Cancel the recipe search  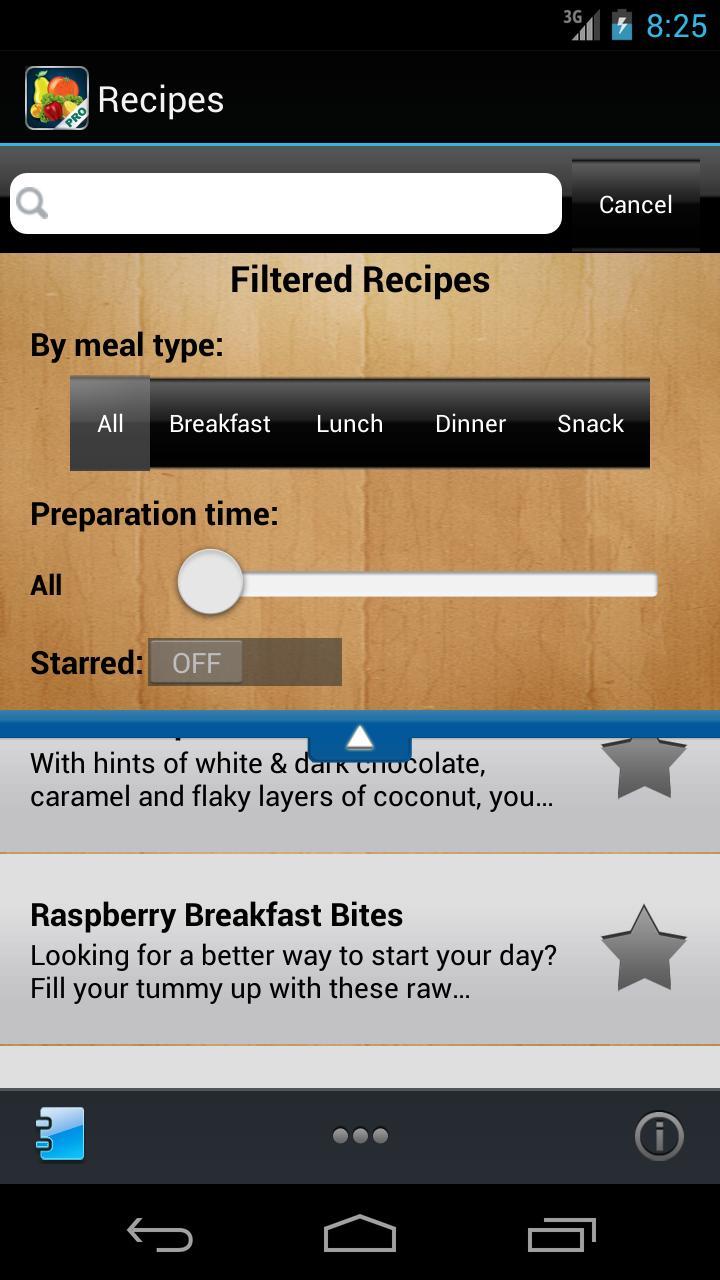[635, 204]
